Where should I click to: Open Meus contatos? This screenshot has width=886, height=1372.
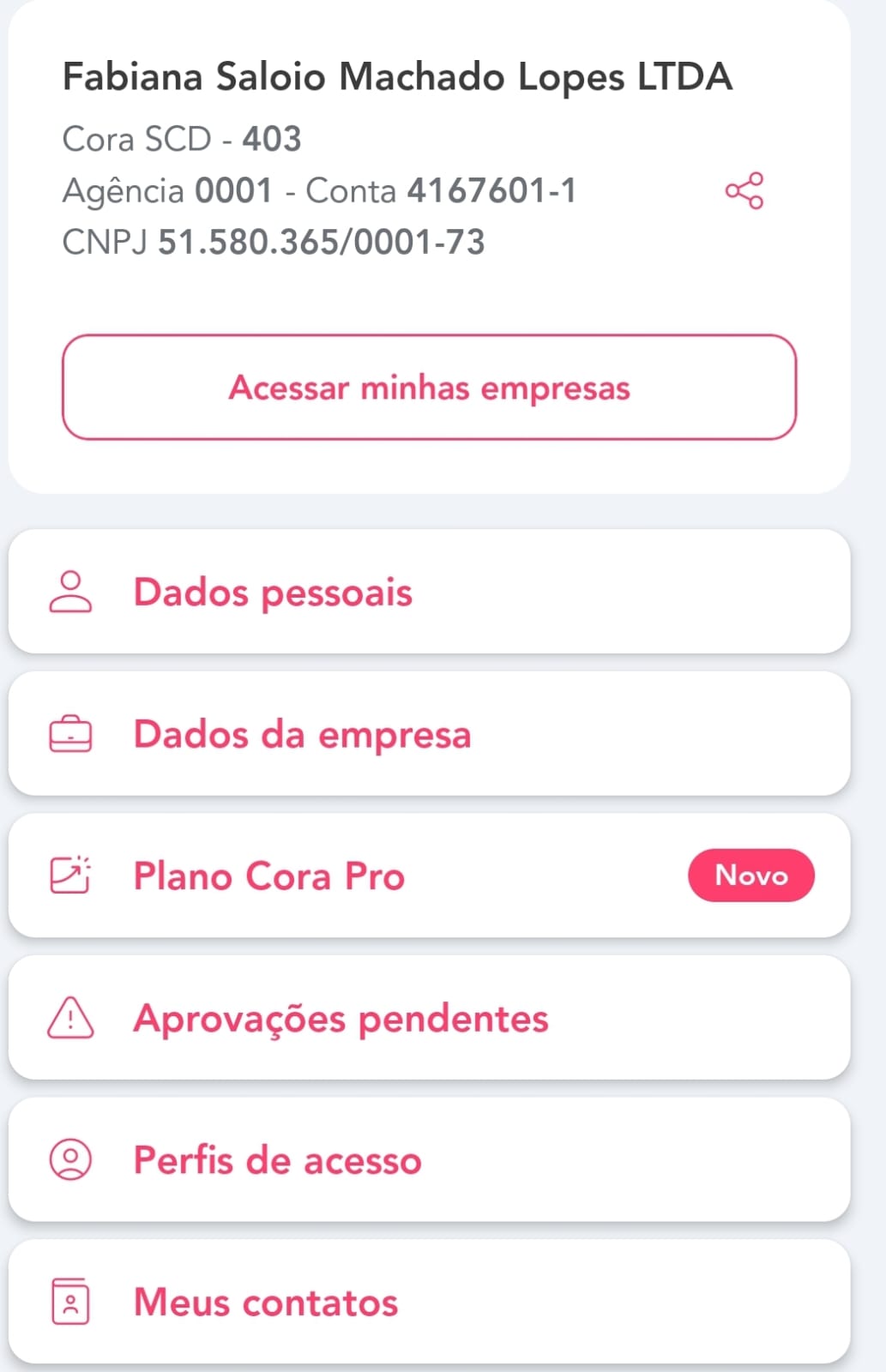(429, 1302)
